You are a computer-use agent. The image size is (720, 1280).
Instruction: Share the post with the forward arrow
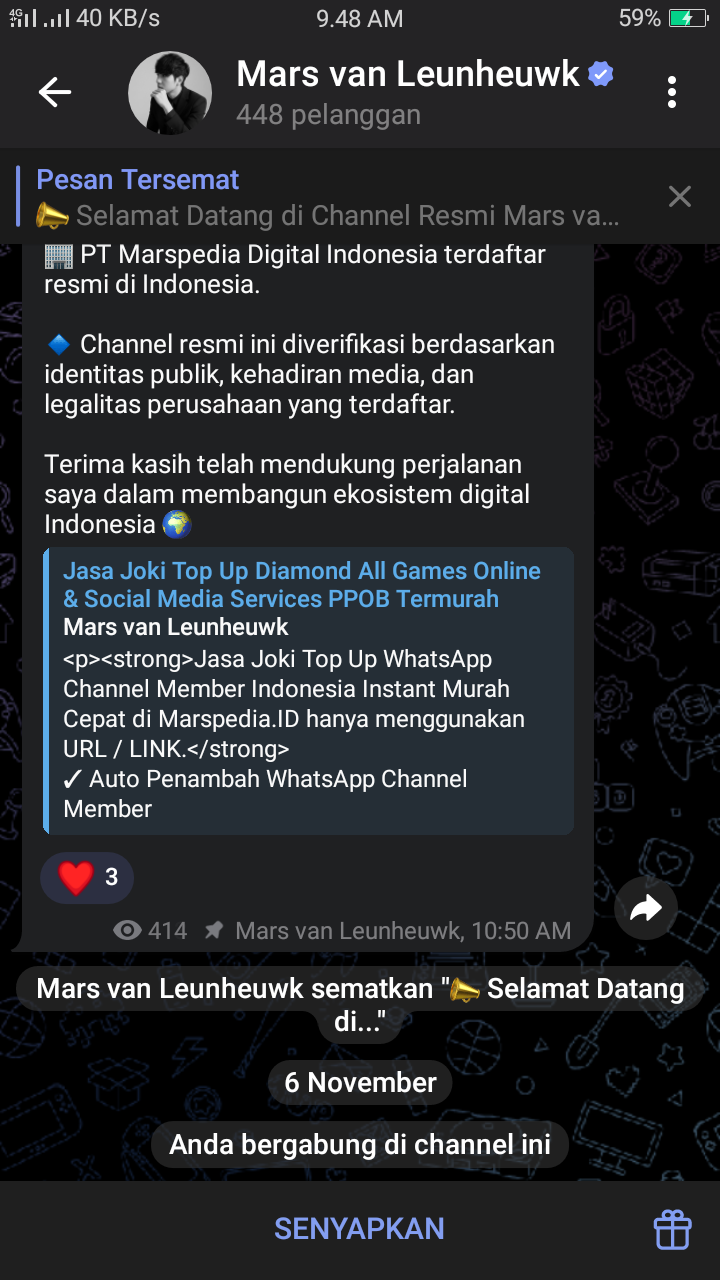coord(646,908)
